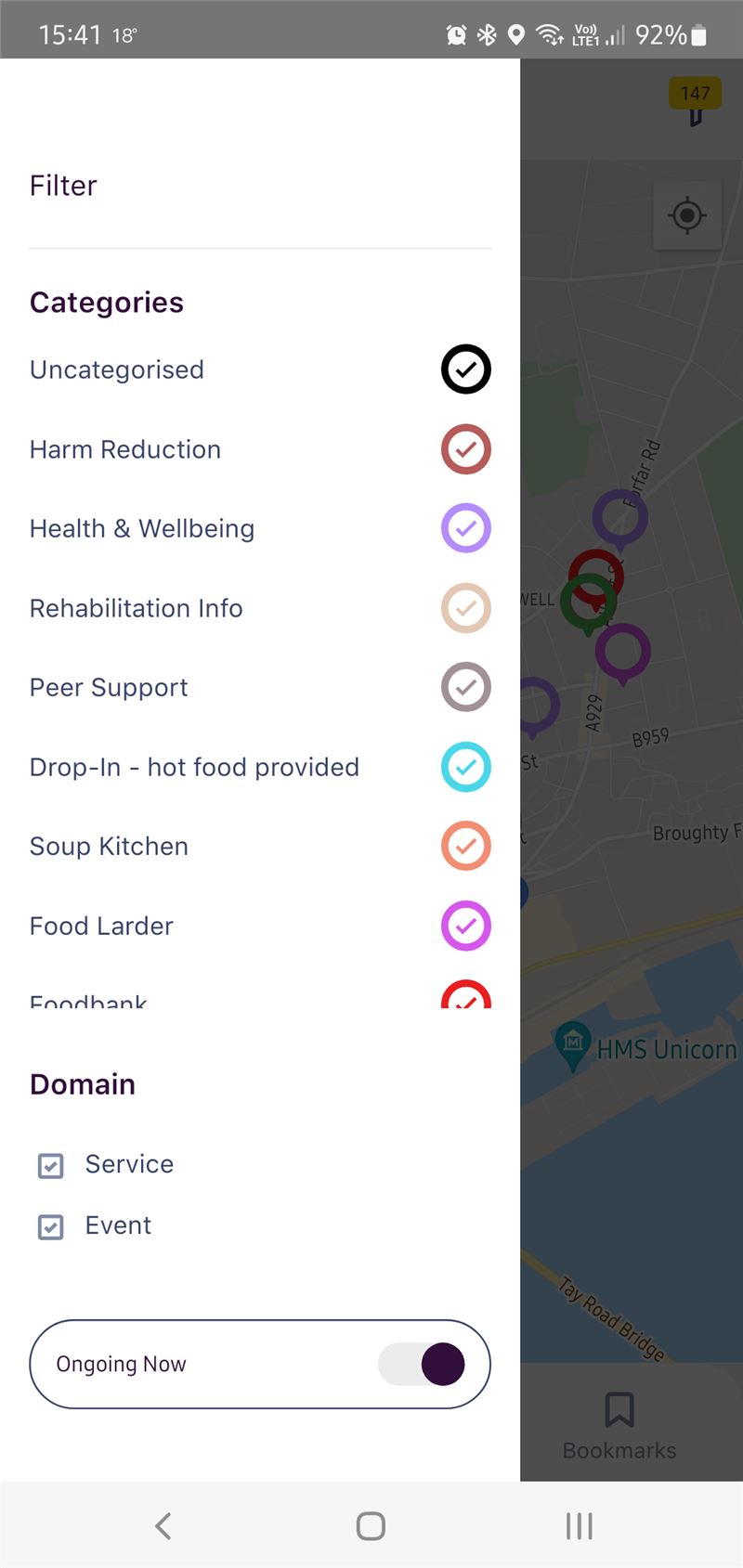This screenshot has width=743, height=1568.
Task: Toggle the Harm Reduction category
Action: 465,449
